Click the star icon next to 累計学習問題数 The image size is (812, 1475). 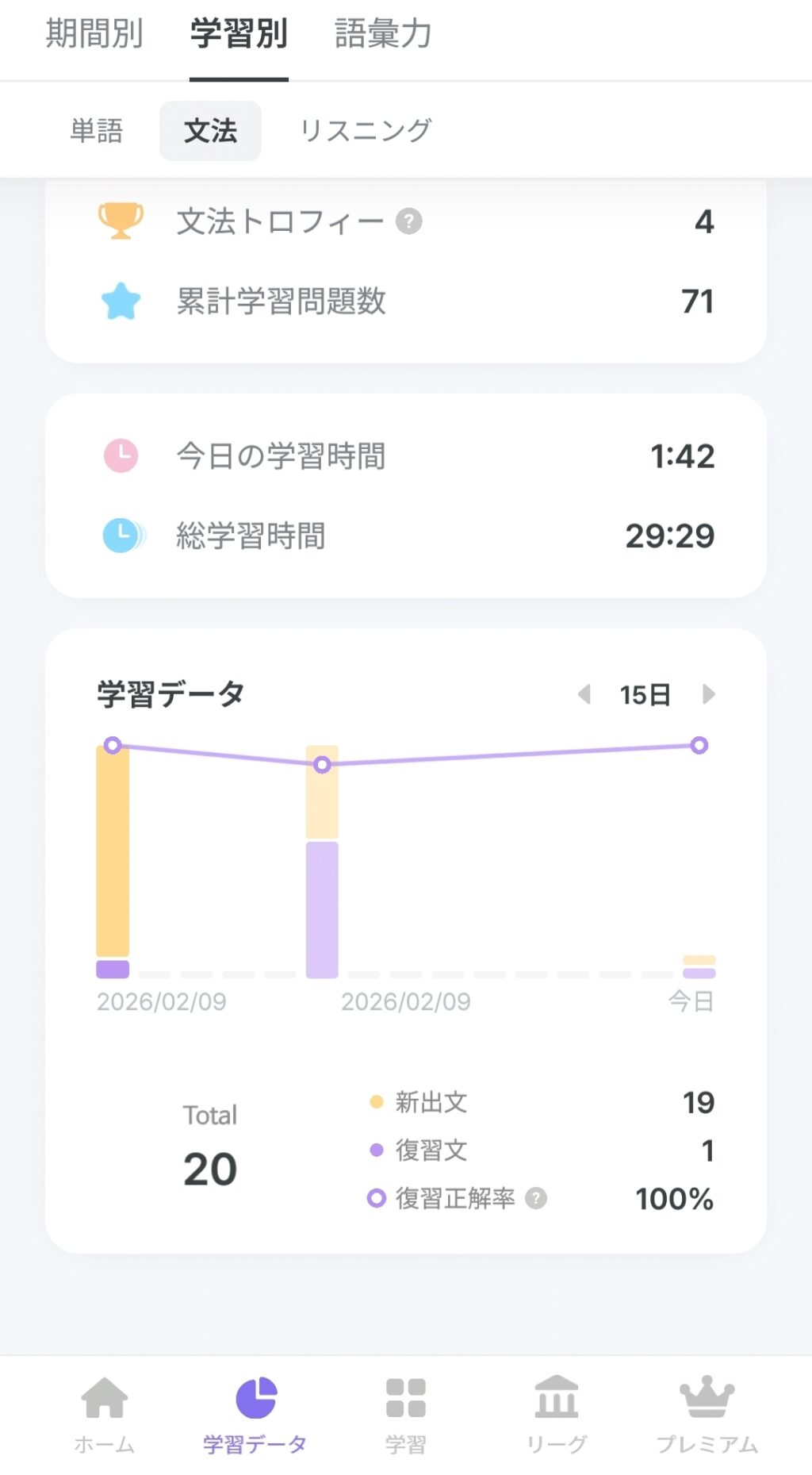[x=119, y=301]
